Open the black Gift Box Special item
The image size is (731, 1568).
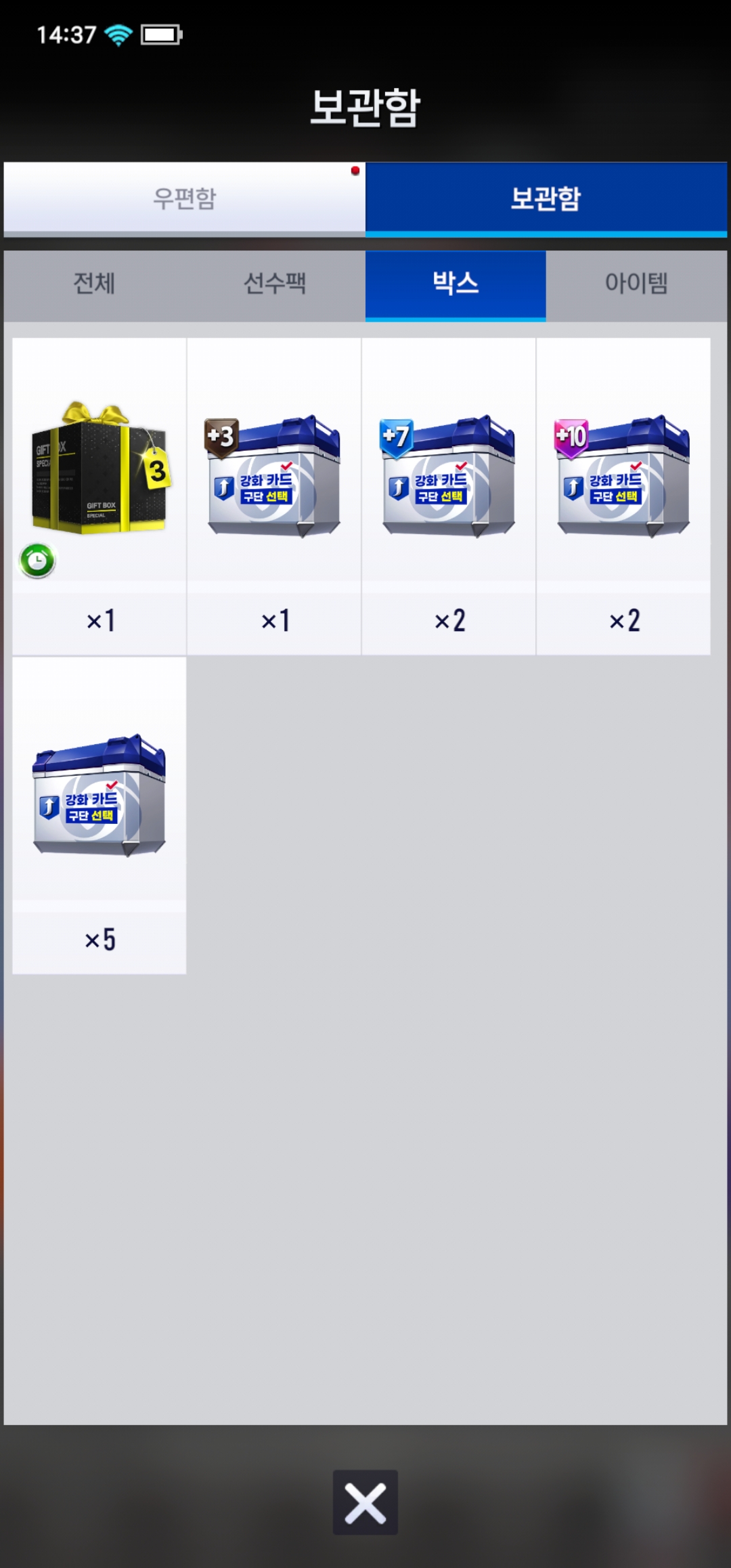click(99, 496)
